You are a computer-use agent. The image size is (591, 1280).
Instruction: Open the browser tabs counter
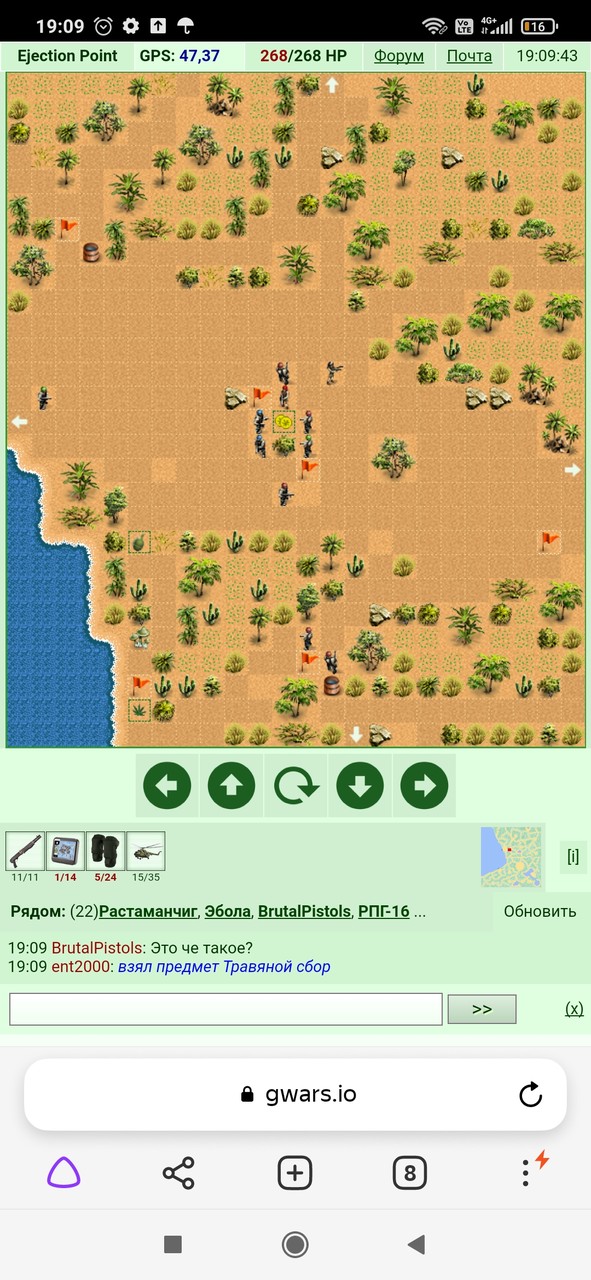coord(410,1172)
